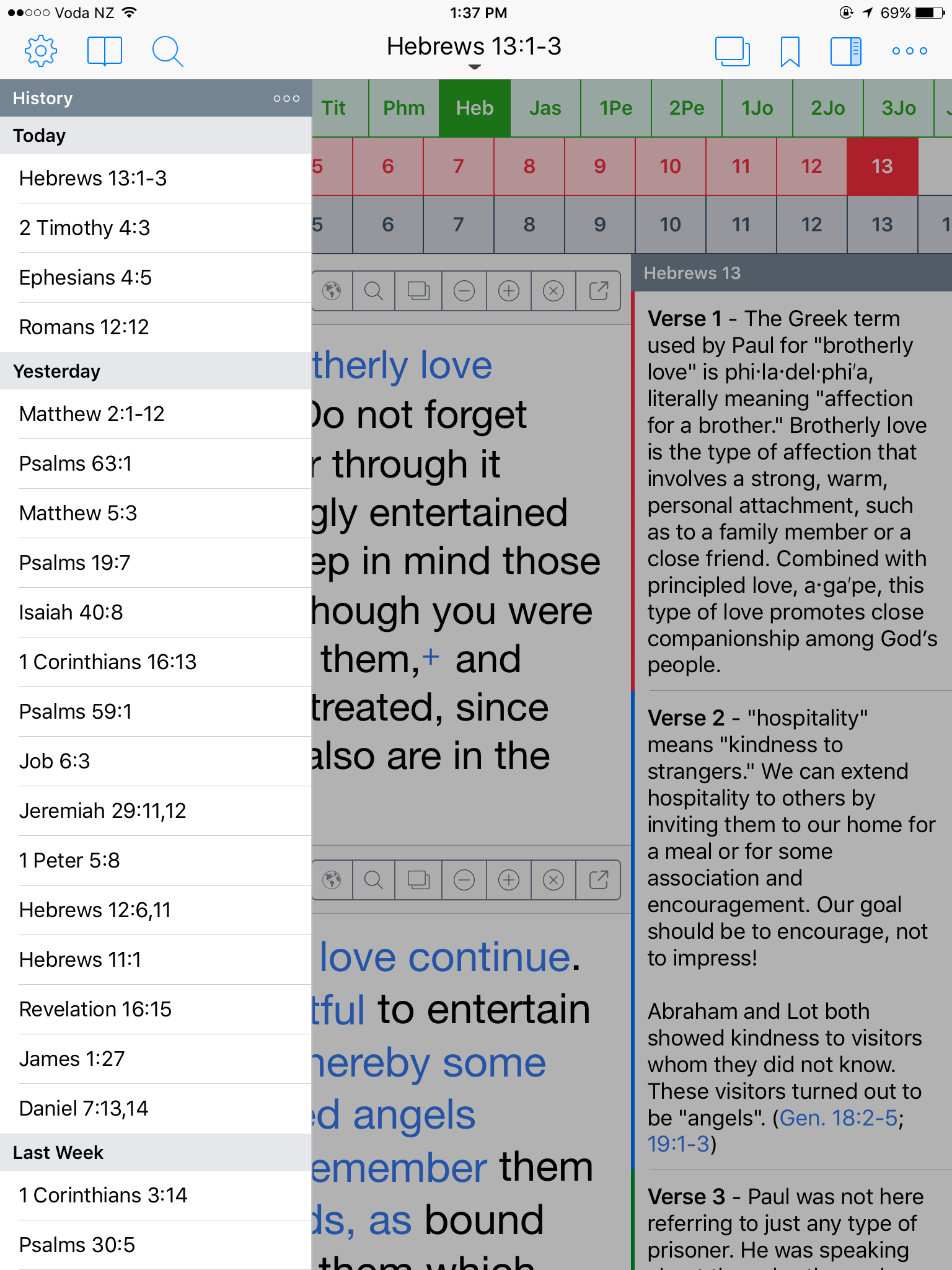
Task: Go to Ephesians 4:5 in history
Action: [x=86, y=277]
